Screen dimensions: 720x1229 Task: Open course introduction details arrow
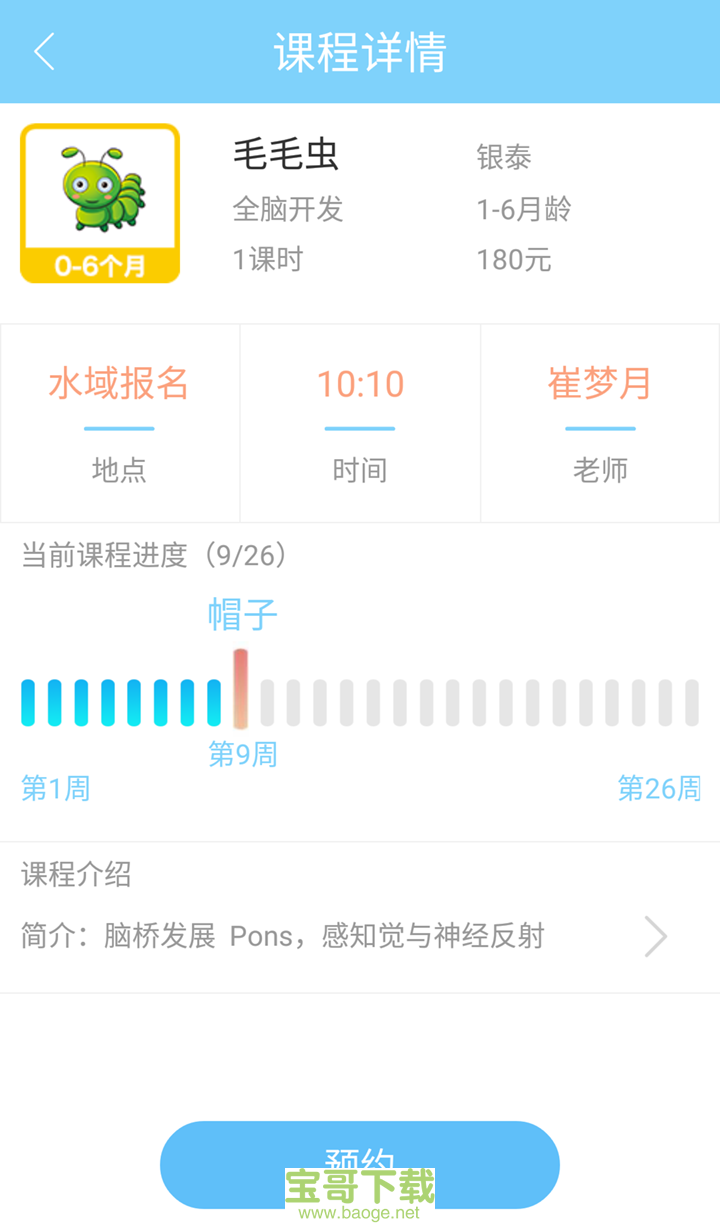tap(655, 936)
